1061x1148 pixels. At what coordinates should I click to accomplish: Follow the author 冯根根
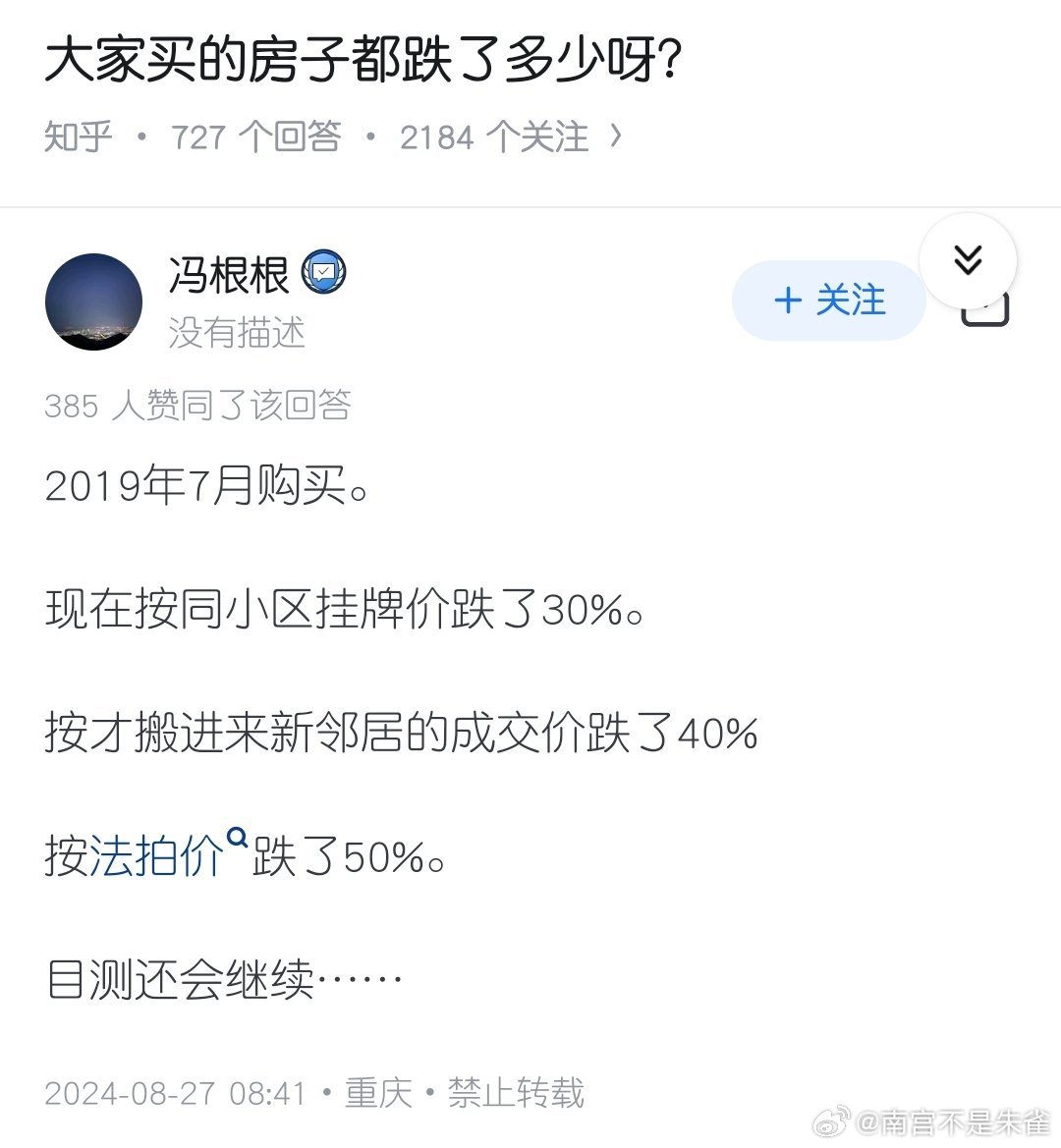pos(828,301)
